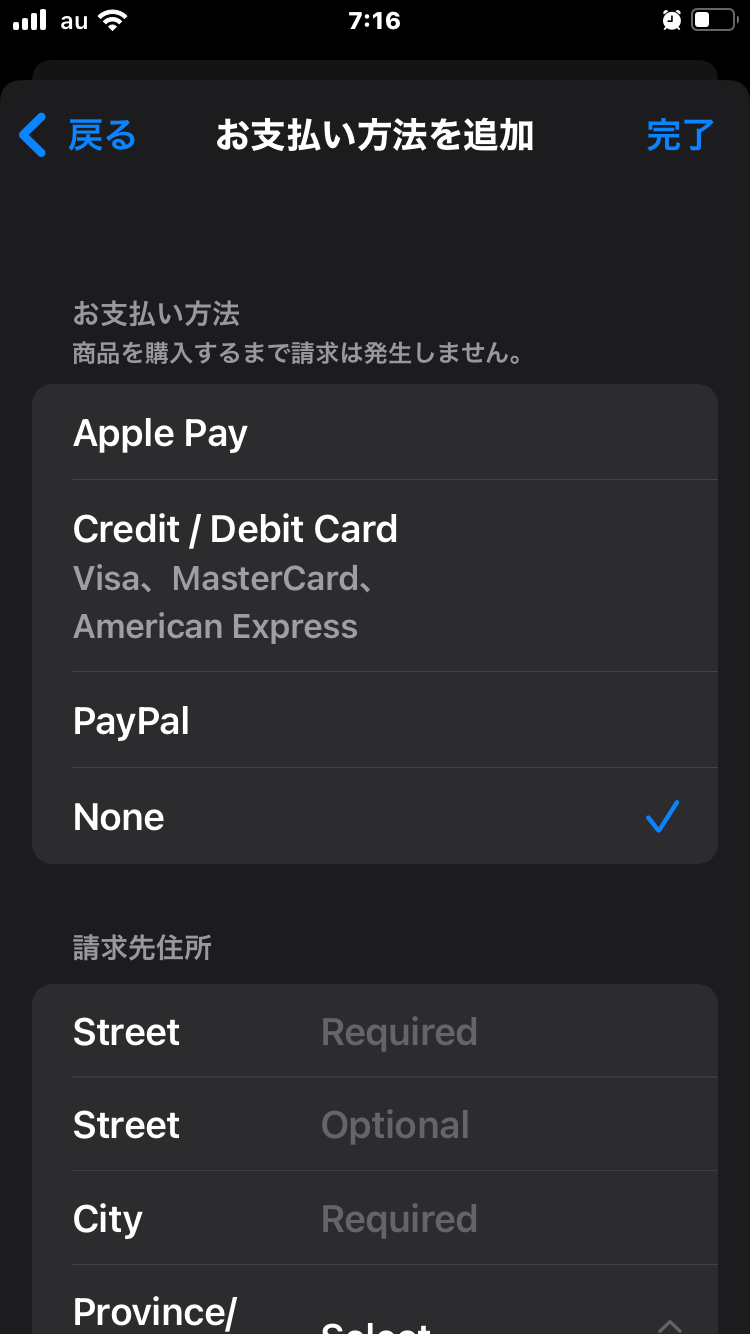This screenshot has width=750, height=1334.
Task: Tap 完了 to finish adding payment method
Action: click(x=679, y=135)
